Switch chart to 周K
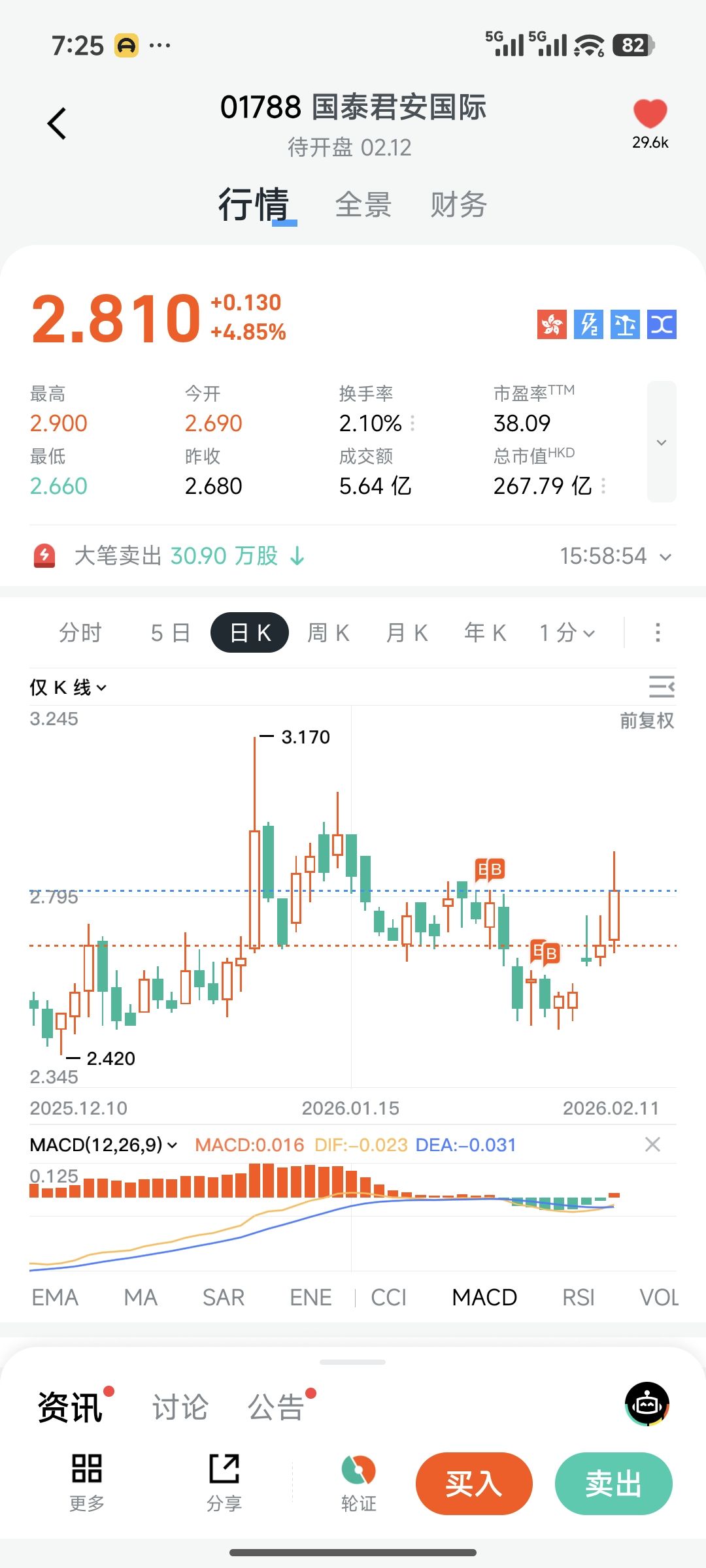This screenshot has width=706, height=1568. [328, 633]
